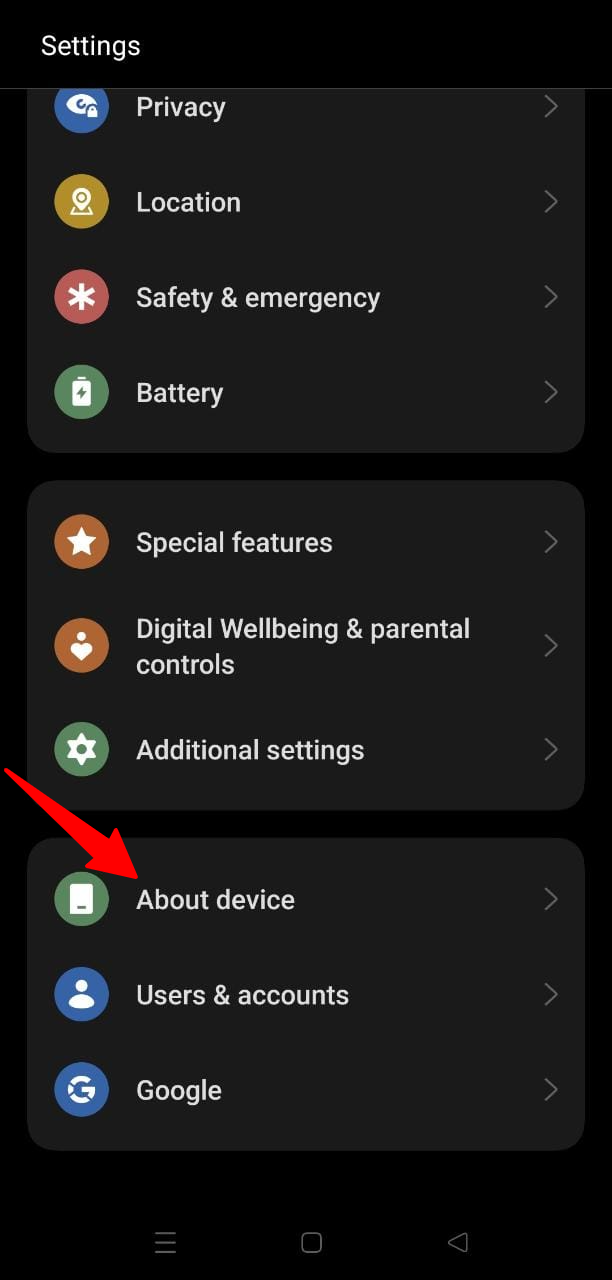The image size is (612, 1280).
Task: Tap the system back button
Action: click(458, 1242)
